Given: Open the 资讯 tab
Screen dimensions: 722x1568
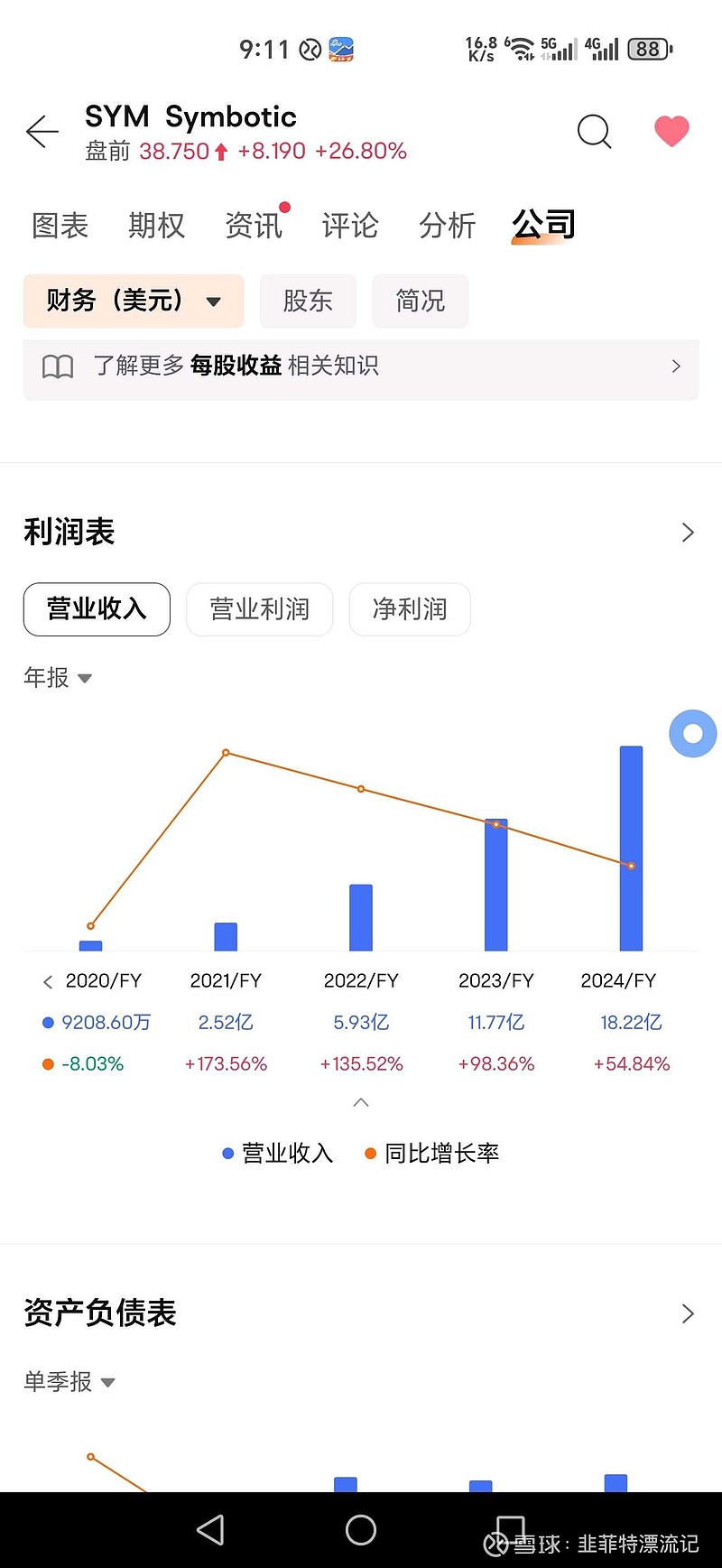Looking at the screenshot, I should click(254, 226).
